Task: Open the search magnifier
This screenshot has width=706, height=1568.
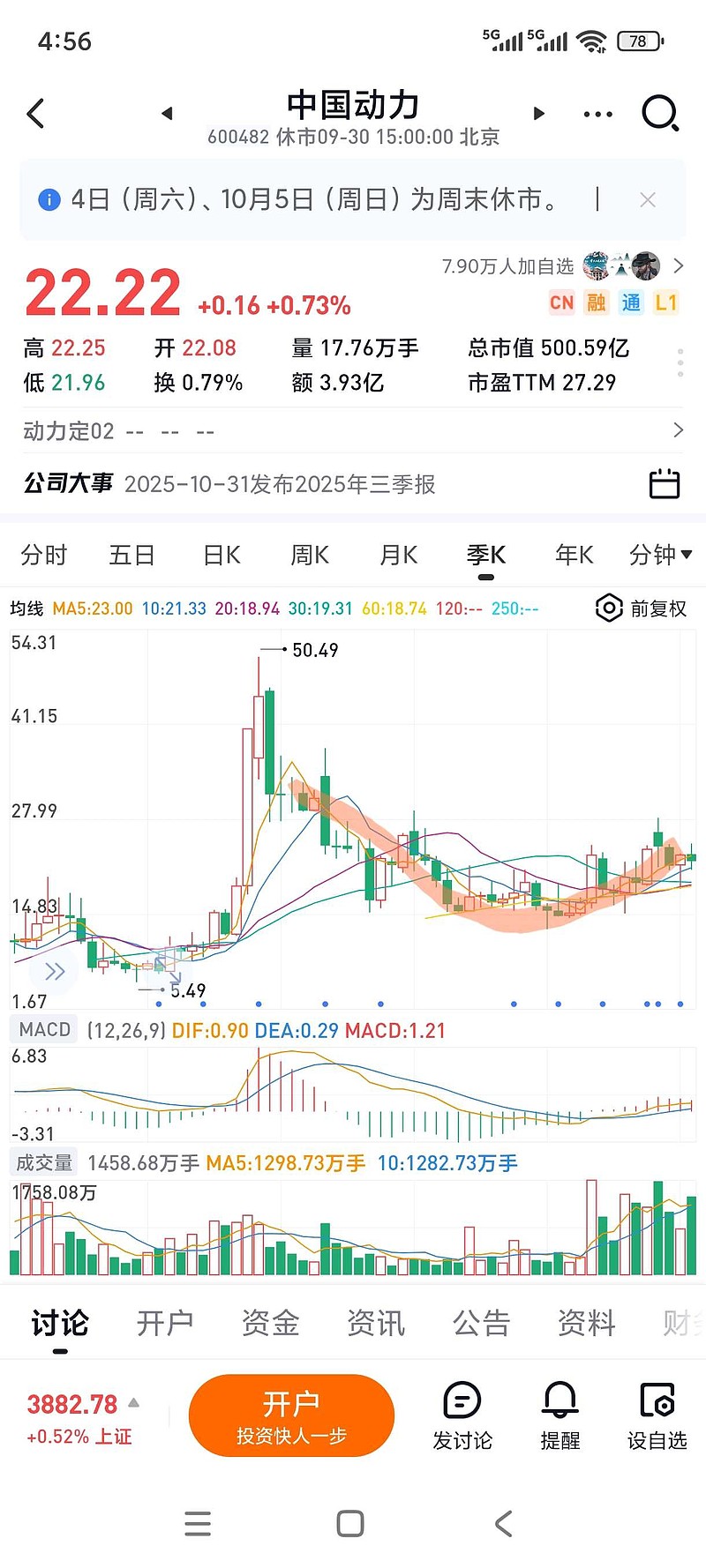Action: [x=659, y=113]
